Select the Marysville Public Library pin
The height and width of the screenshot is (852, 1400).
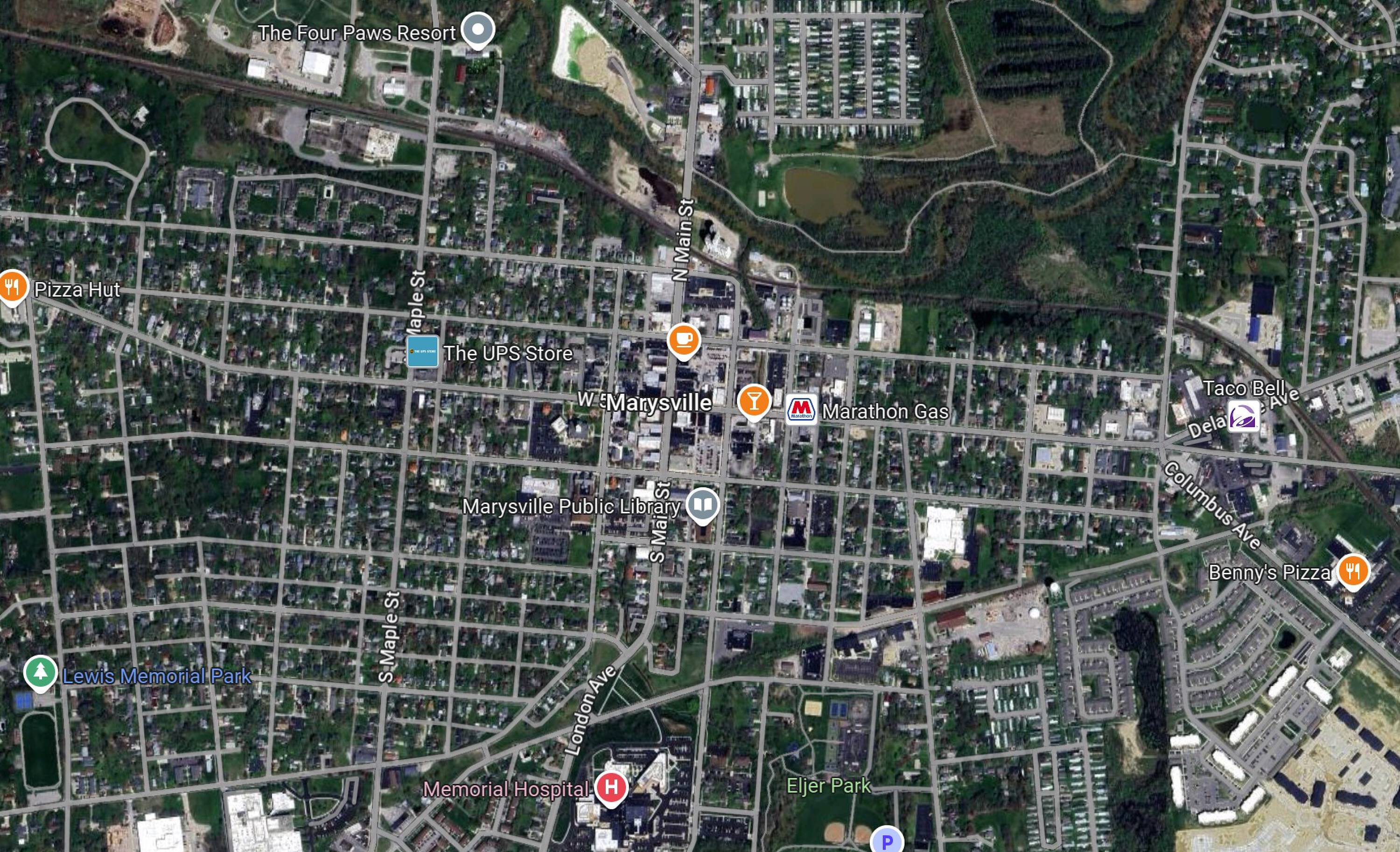click(x=703, y=505)
